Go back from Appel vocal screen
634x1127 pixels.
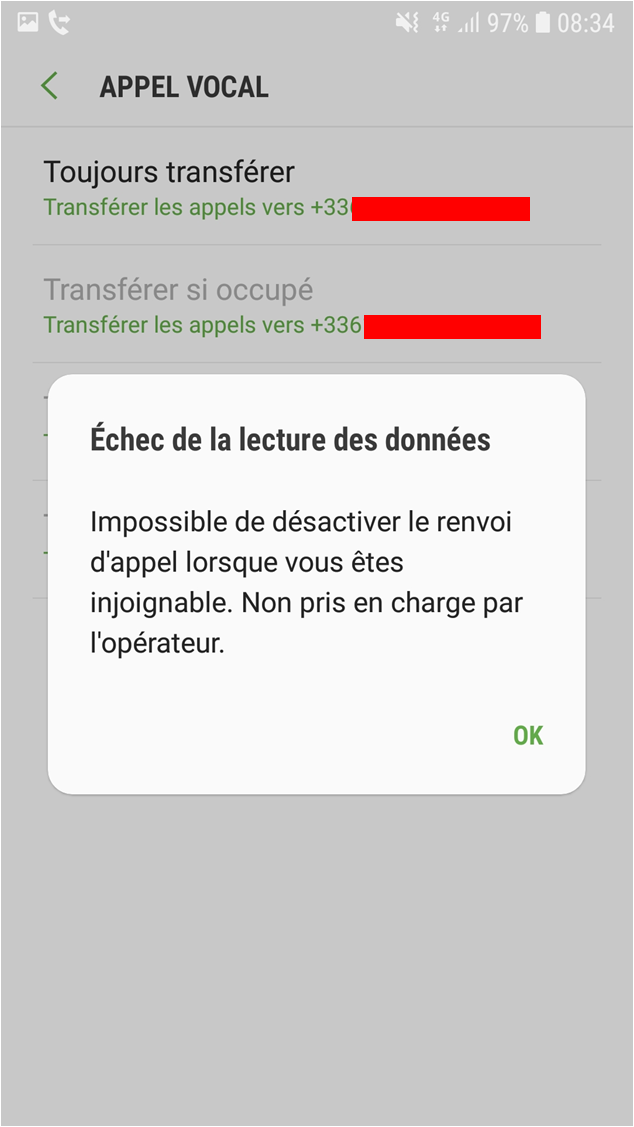click(x=49, y=86)
